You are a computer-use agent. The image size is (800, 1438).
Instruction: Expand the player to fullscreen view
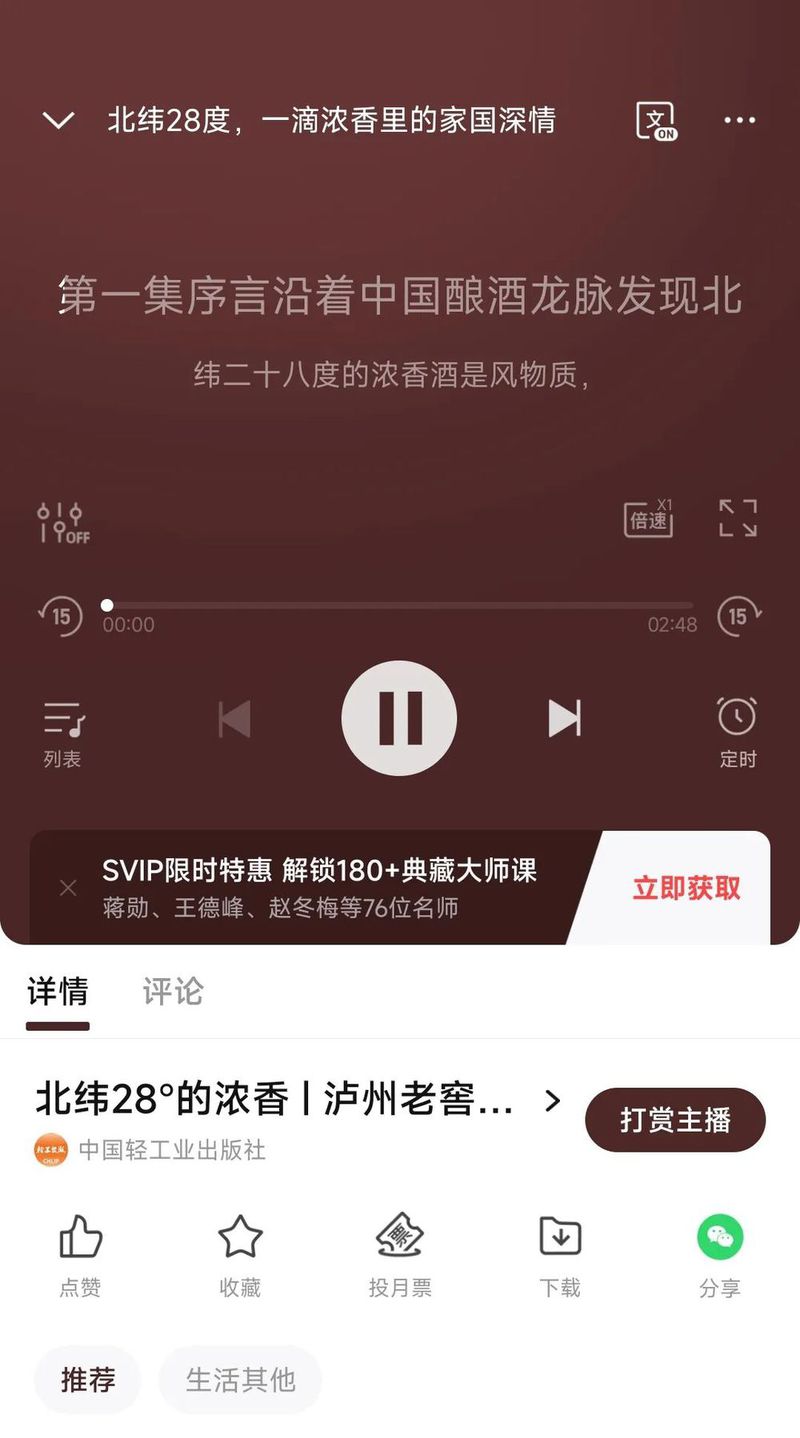pos(736,516)
